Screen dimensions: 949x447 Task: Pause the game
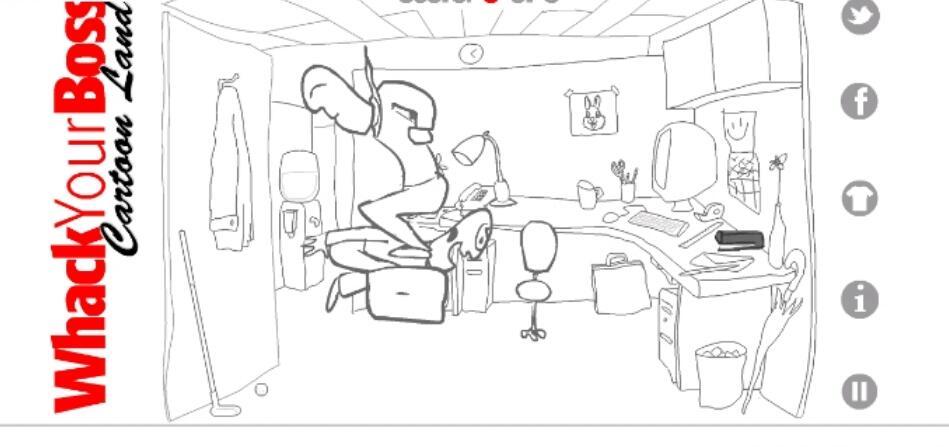[x=858, y=390]
